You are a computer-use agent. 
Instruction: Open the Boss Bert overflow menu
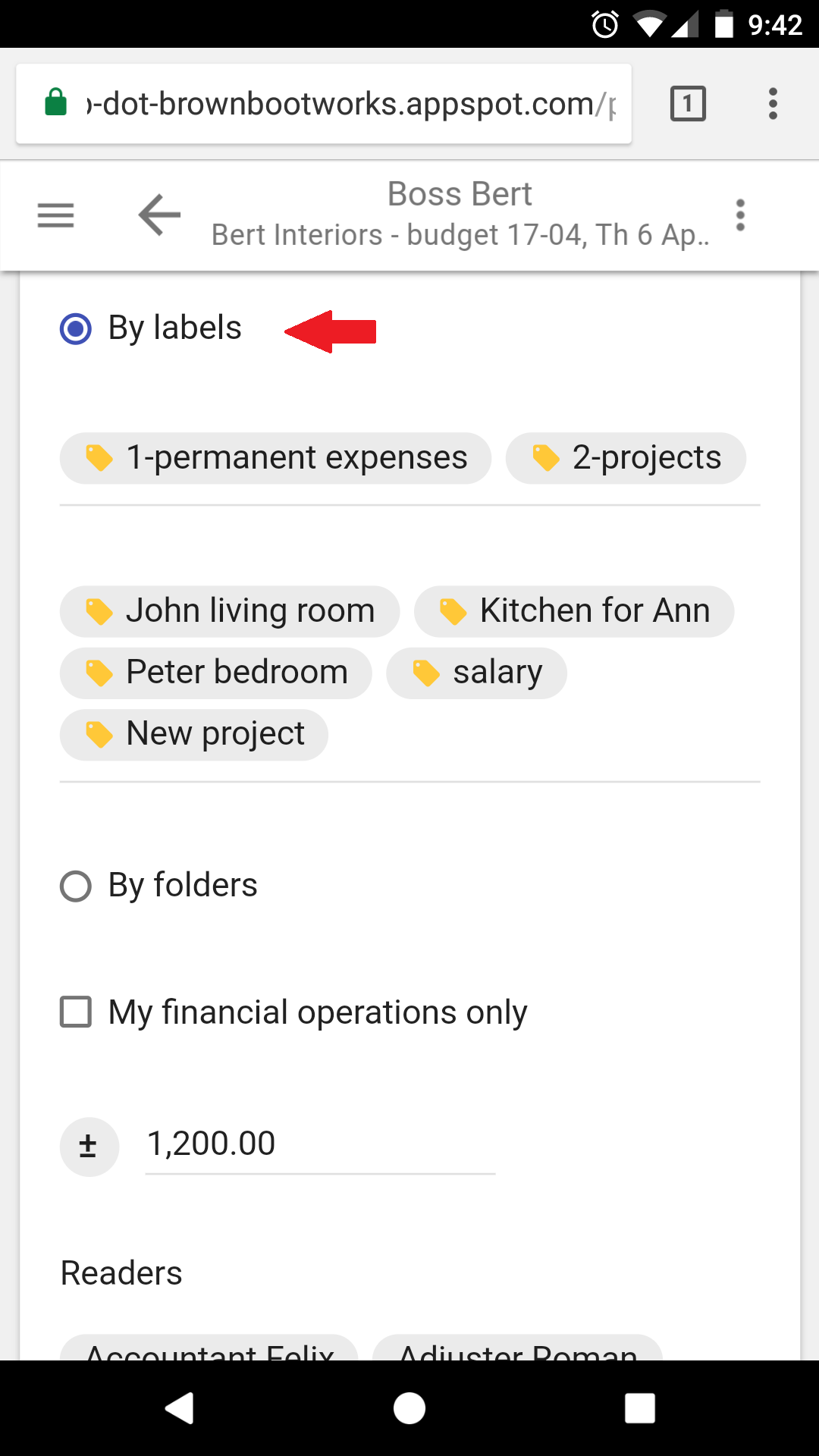coord(740,215)
